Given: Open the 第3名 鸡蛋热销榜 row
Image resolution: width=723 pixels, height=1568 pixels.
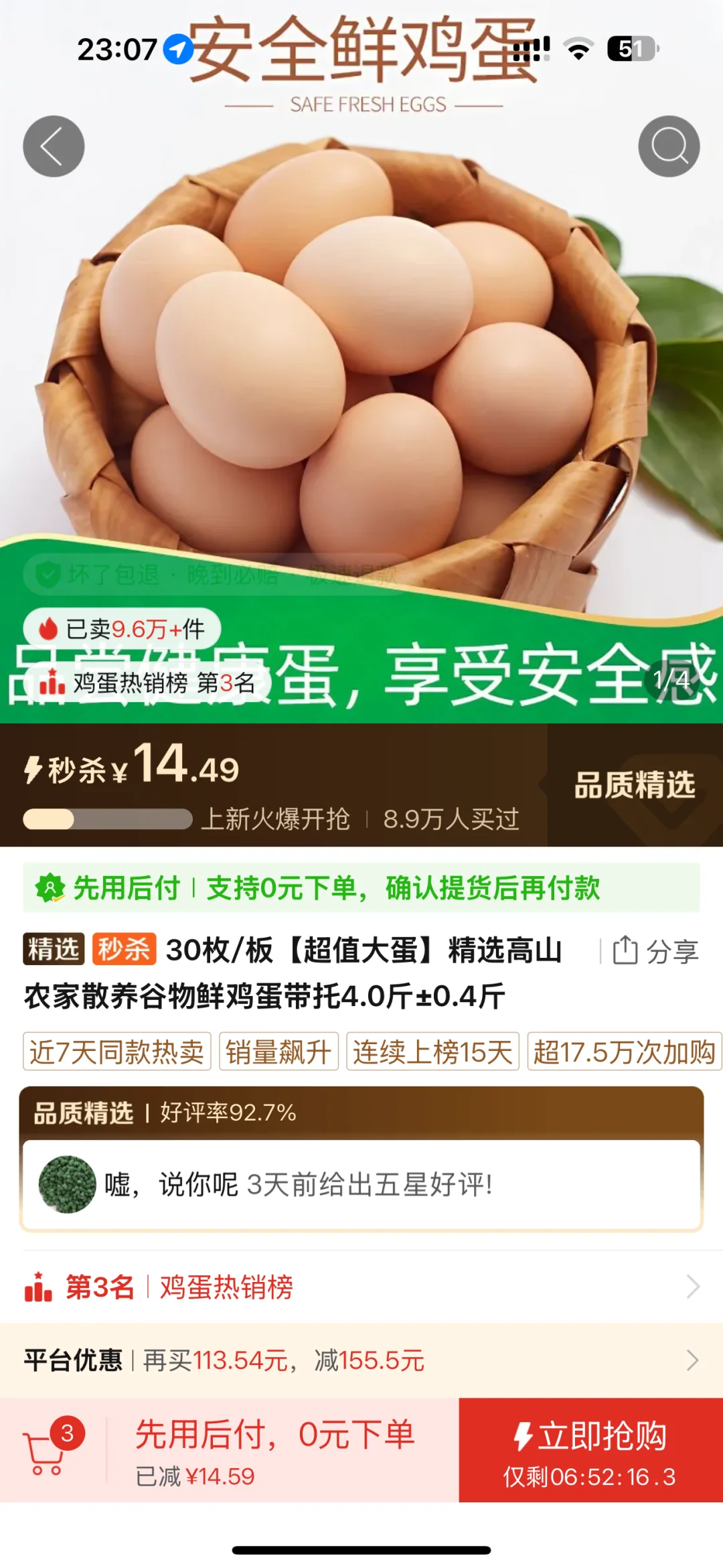Looking at the screenshot, I should 361,1287.
